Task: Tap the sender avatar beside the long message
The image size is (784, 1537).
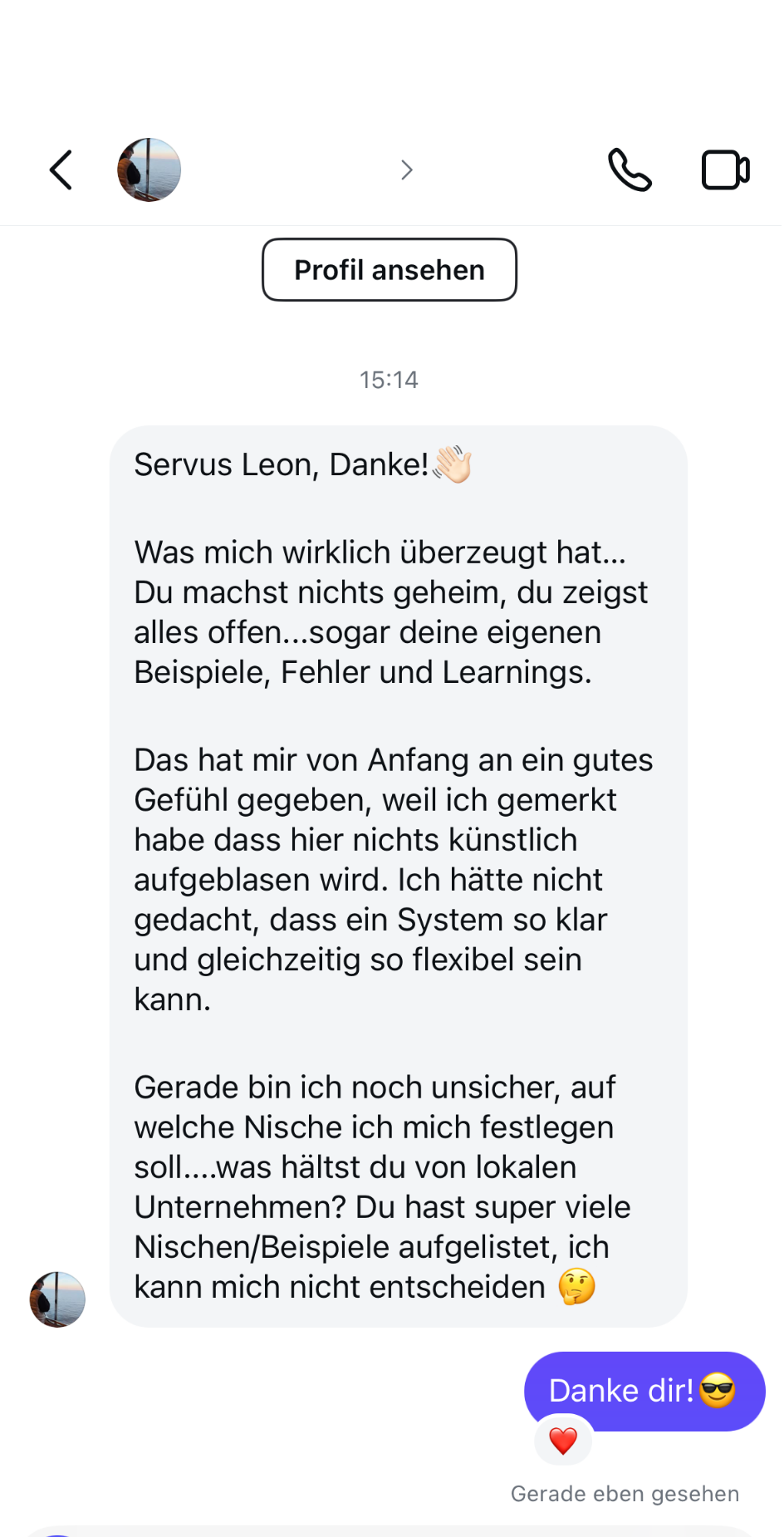Action: coord(57,1299)
